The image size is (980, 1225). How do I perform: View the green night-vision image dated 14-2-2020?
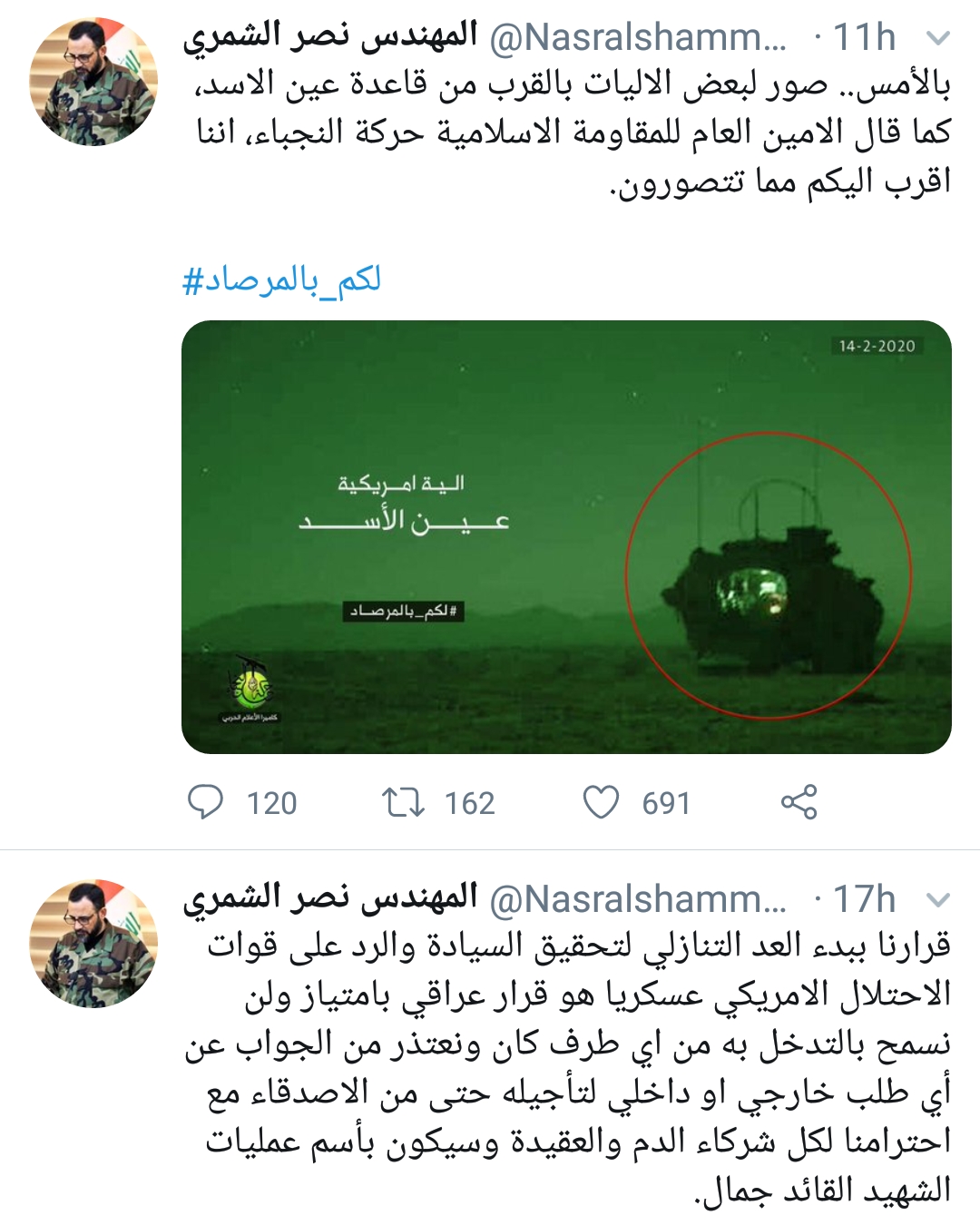[x=566, y=536]
